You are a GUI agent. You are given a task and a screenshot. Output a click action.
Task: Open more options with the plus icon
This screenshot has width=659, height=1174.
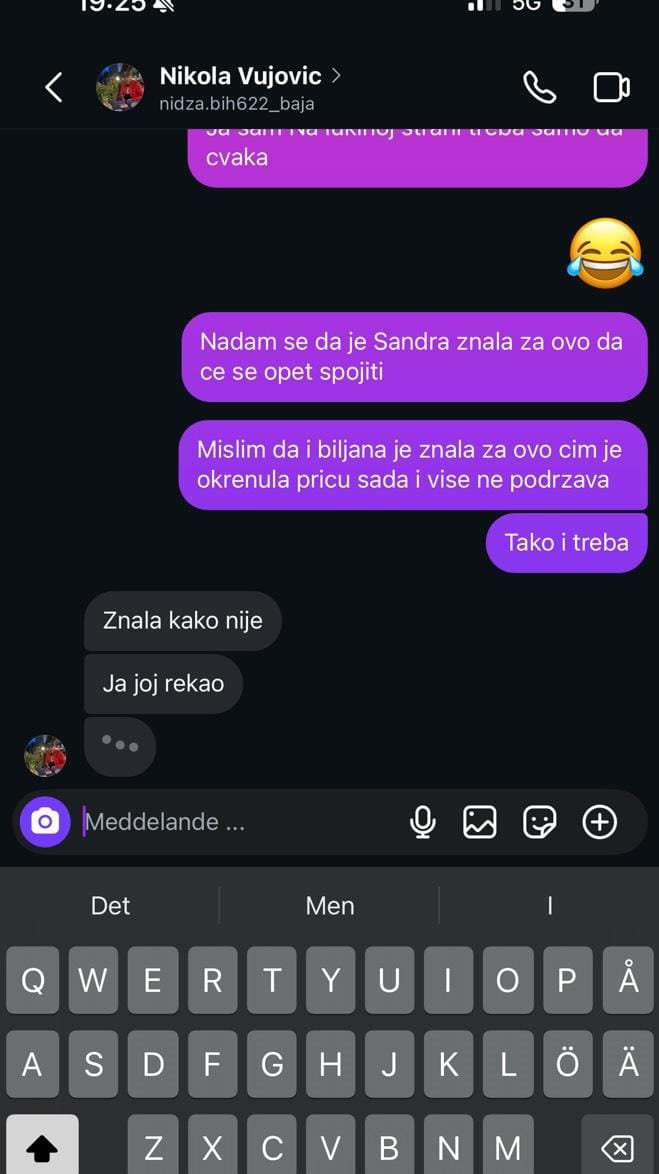coord(600,822)
